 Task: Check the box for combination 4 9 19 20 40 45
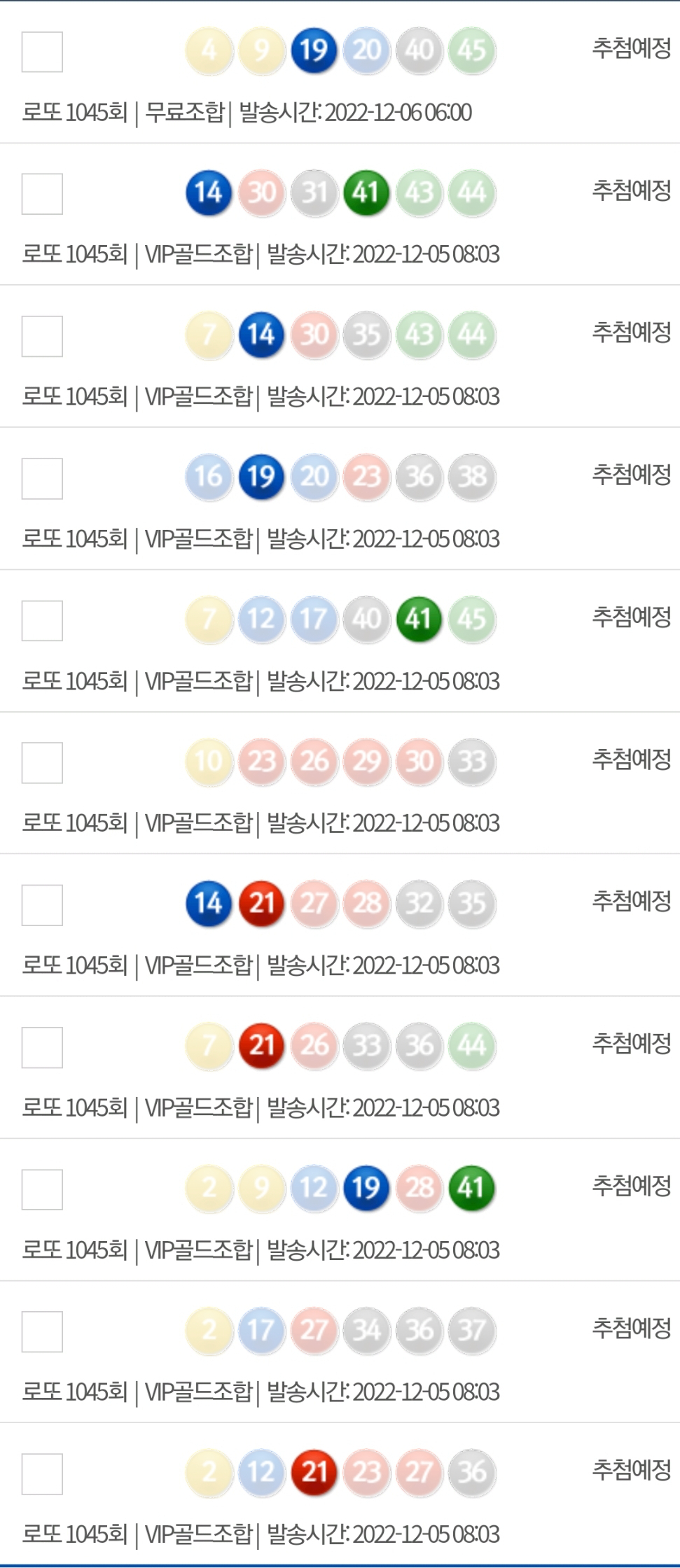(x=42, y=52)
